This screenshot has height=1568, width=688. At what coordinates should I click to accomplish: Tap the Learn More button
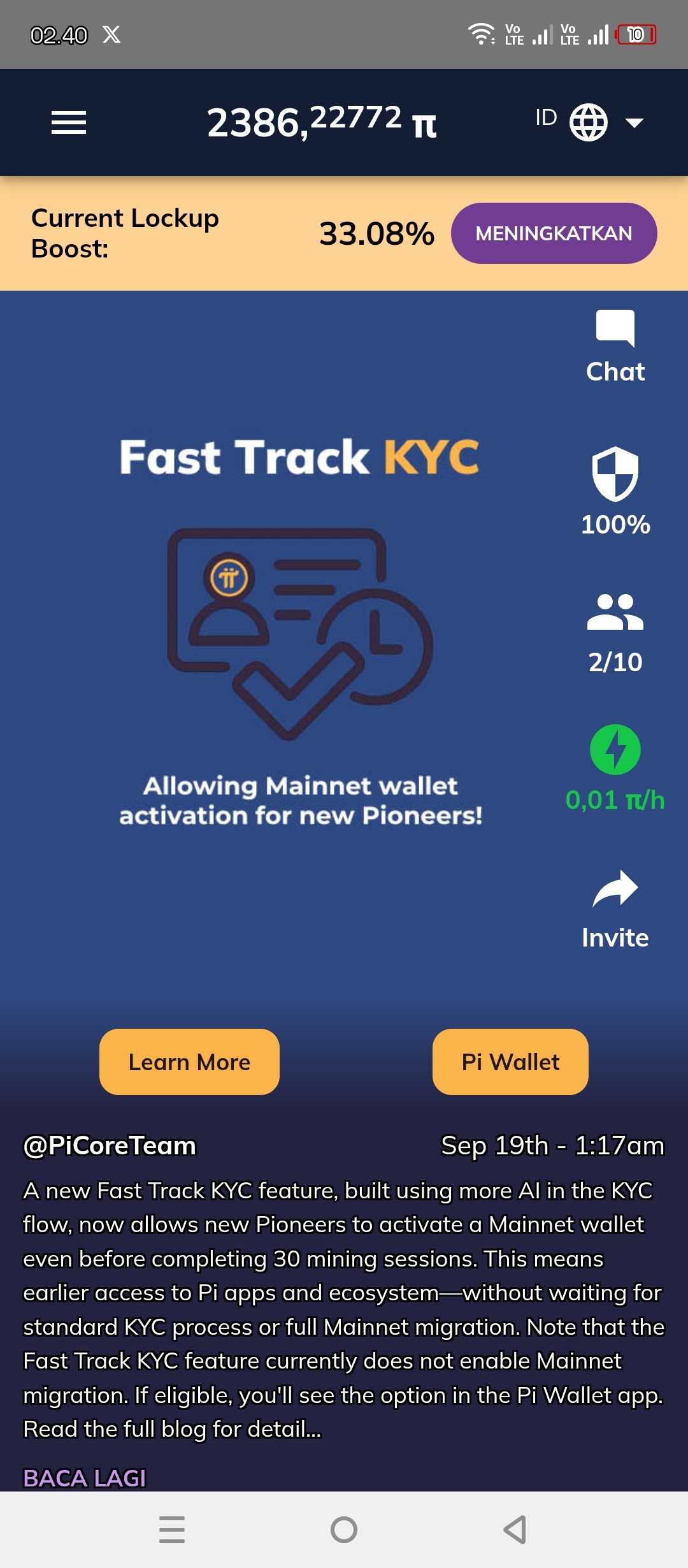[189, 1062]
